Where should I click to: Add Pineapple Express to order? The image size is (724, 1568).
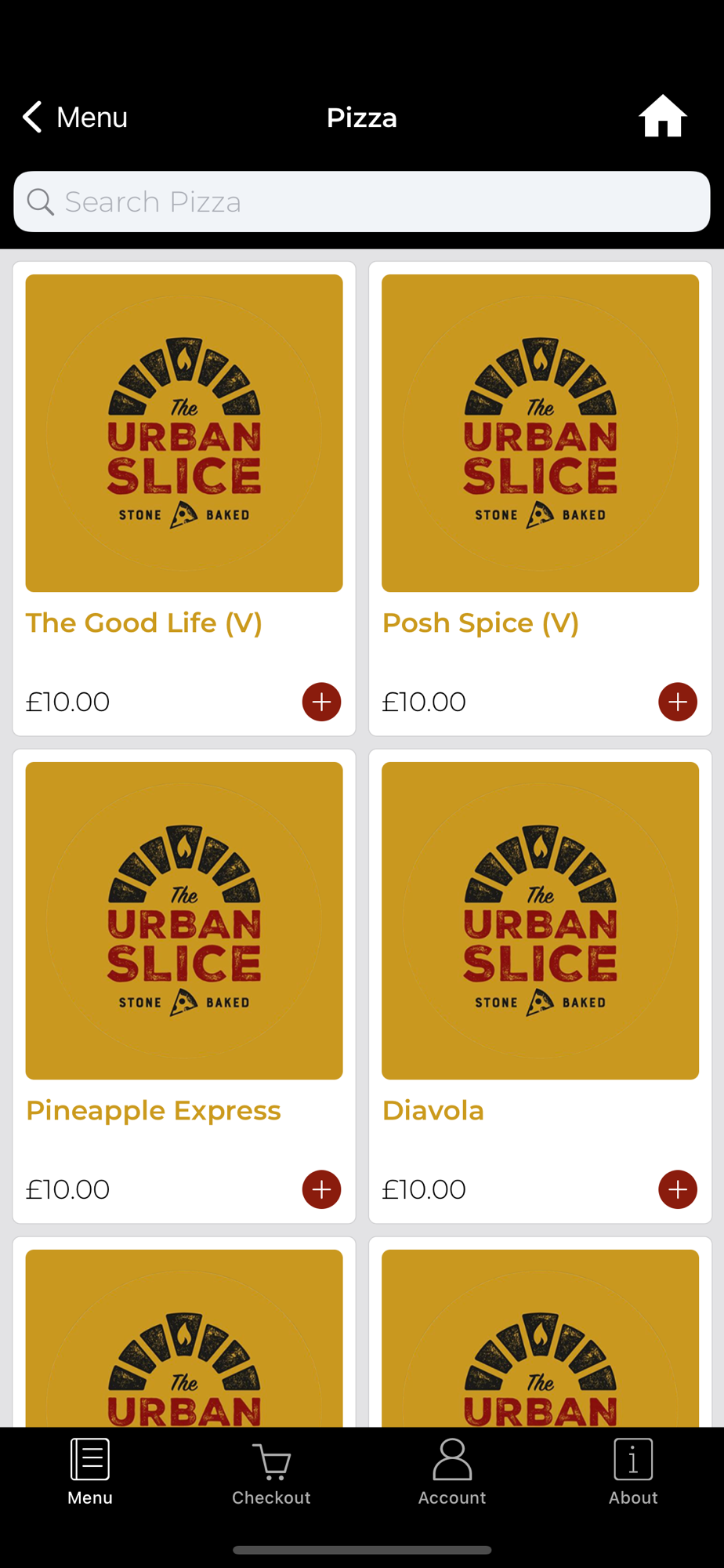(321, 1189)
